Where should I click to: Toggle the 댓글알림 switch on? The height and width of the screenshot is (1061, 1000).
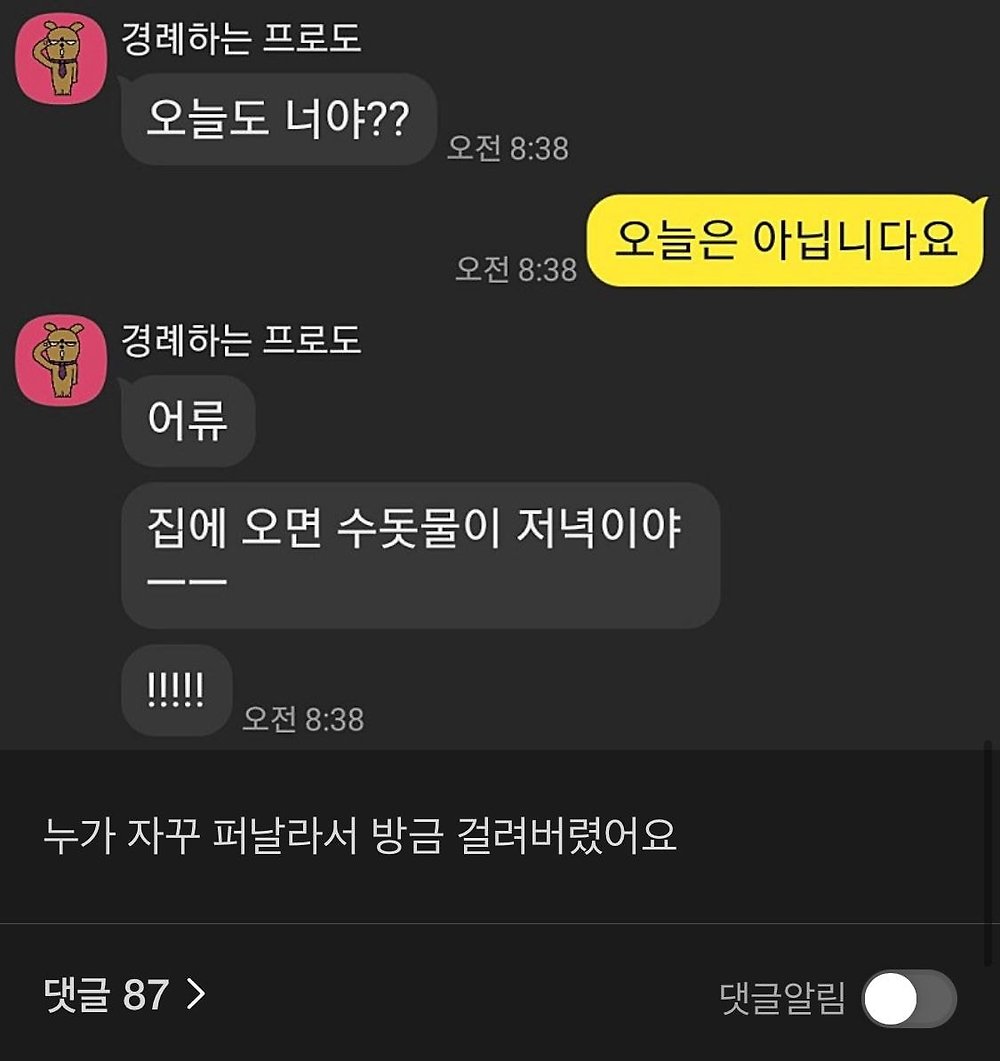pyautogui.click(x=908, y=999)
